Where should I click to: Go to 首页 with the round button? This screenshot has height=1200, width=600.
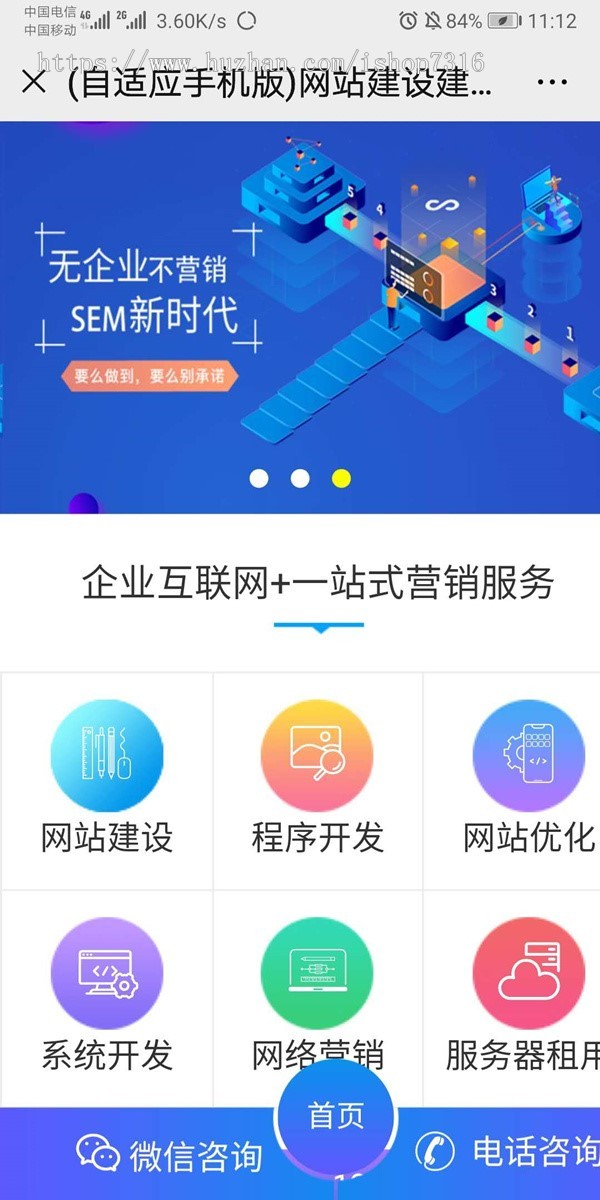pos(336,1116)
